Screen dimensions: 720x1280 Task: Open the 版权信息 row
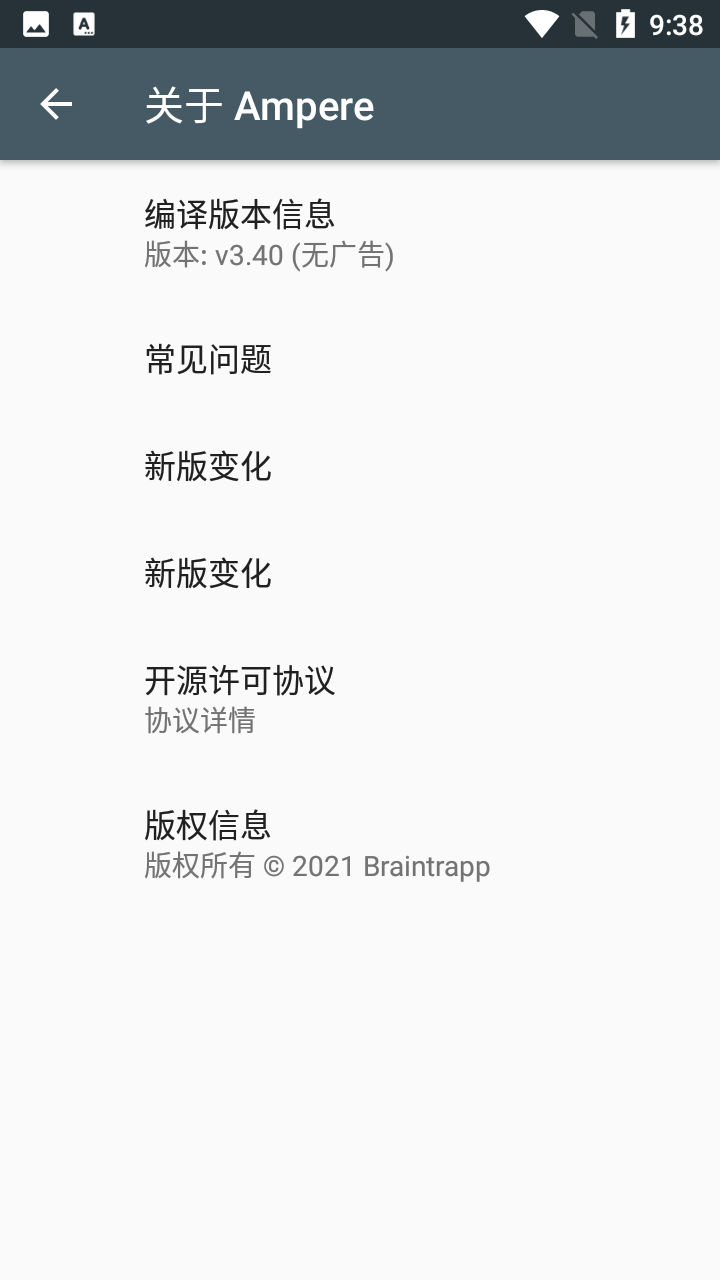360,844
